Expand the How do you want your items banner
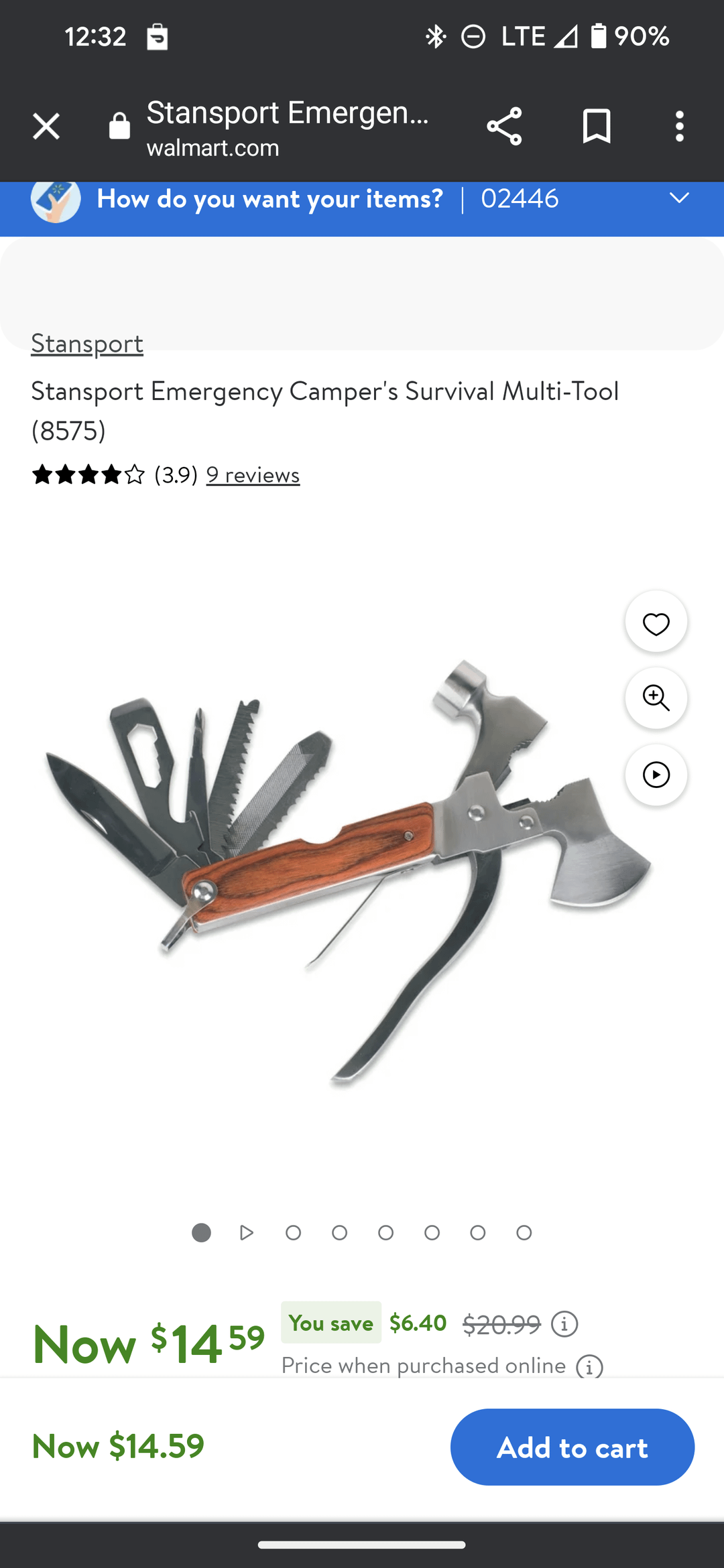Viewport: 724px width, 1568px height. click(678, 198)
